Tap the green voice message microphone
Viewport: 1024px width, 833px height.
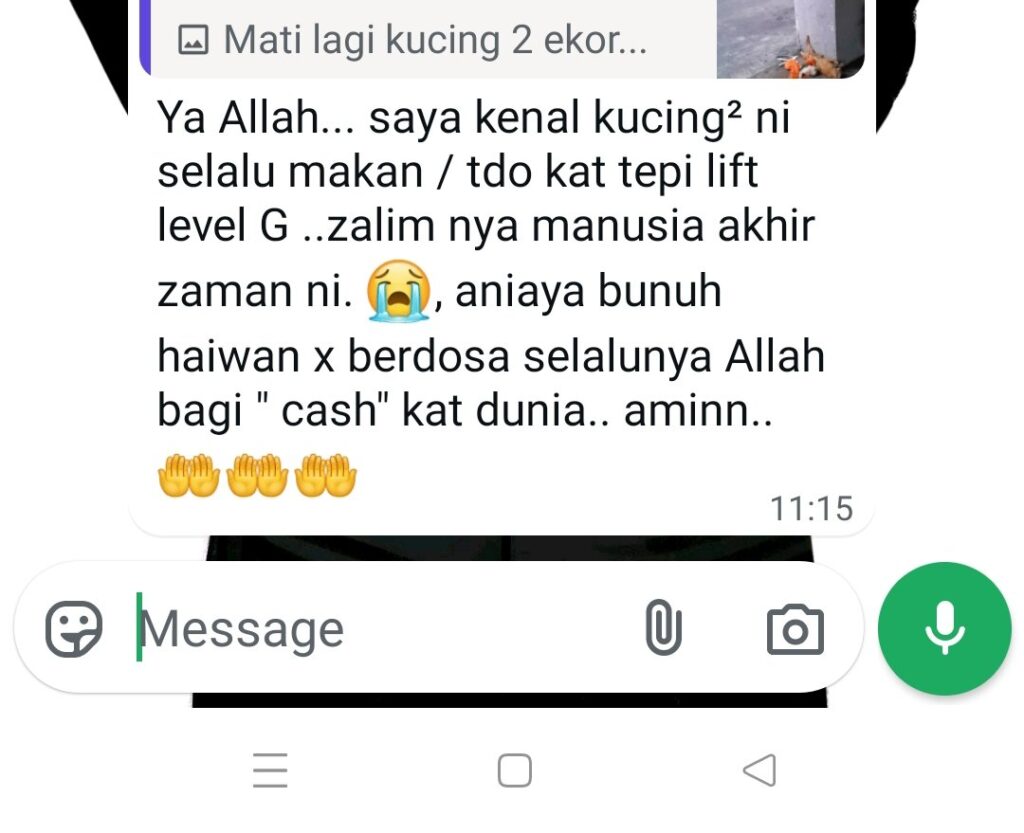tap(944, 628)
